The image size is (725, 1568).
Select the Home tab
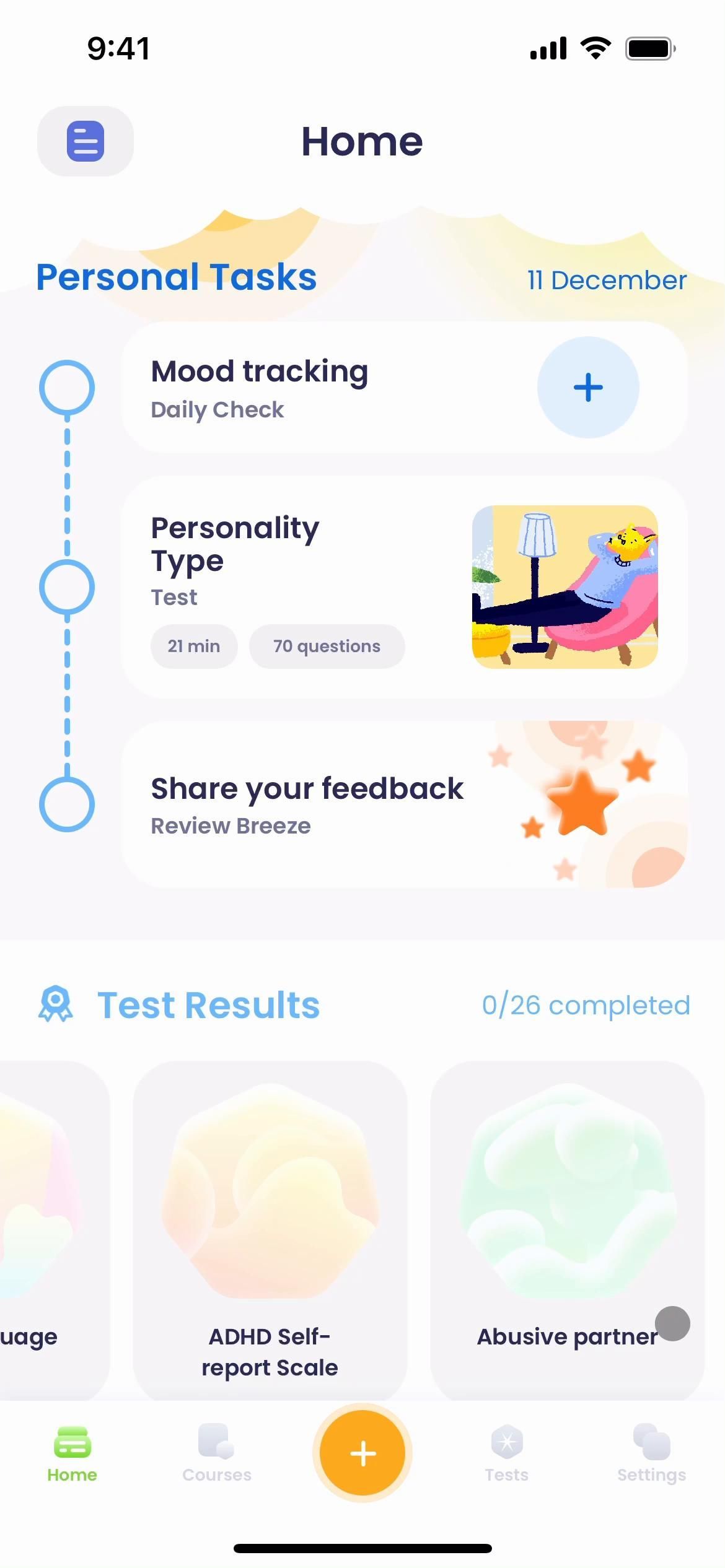coord(72,1453)
